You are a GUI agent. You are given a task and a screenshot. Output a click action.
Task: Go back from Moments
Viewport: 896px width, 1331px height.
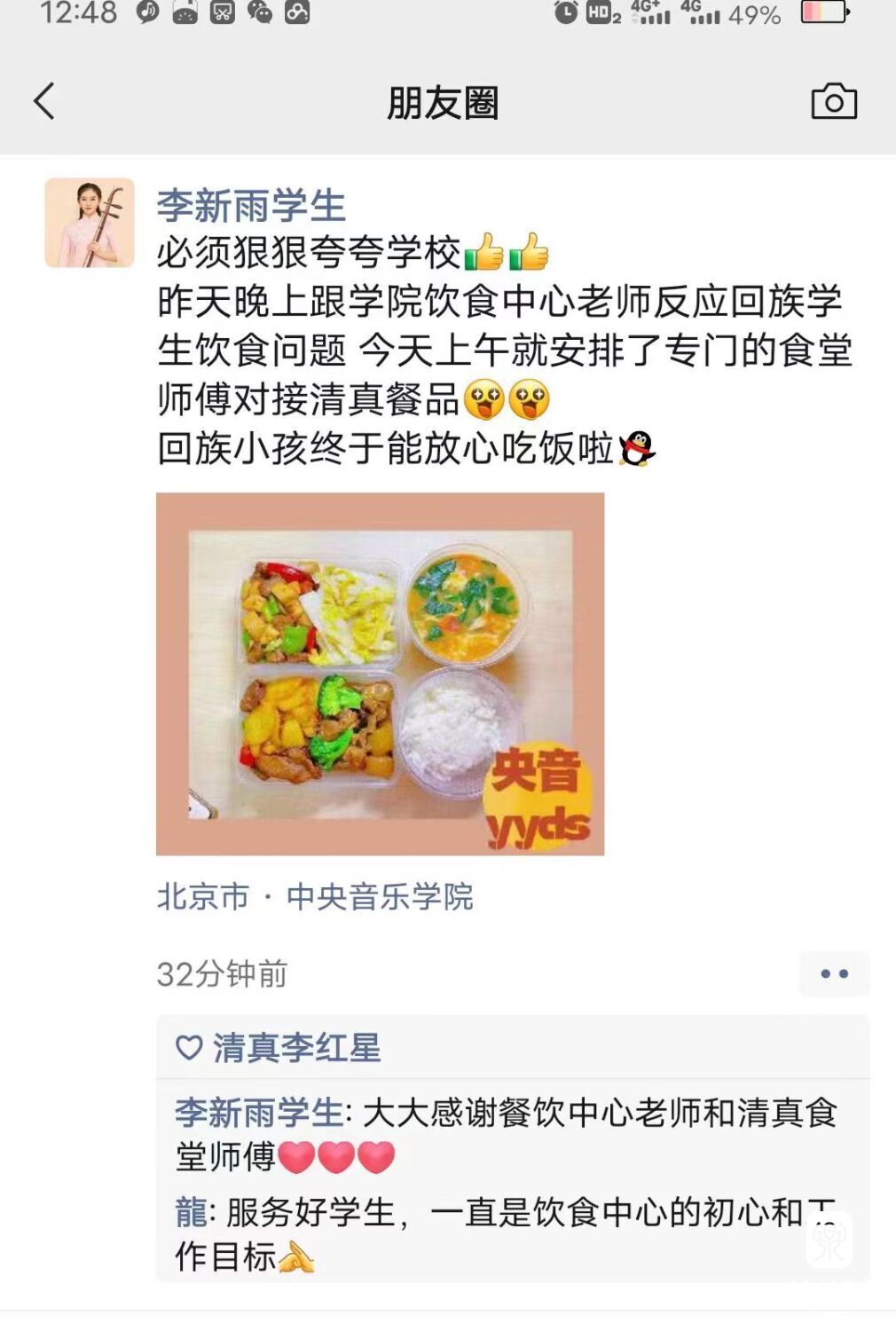tap(44, 101)
